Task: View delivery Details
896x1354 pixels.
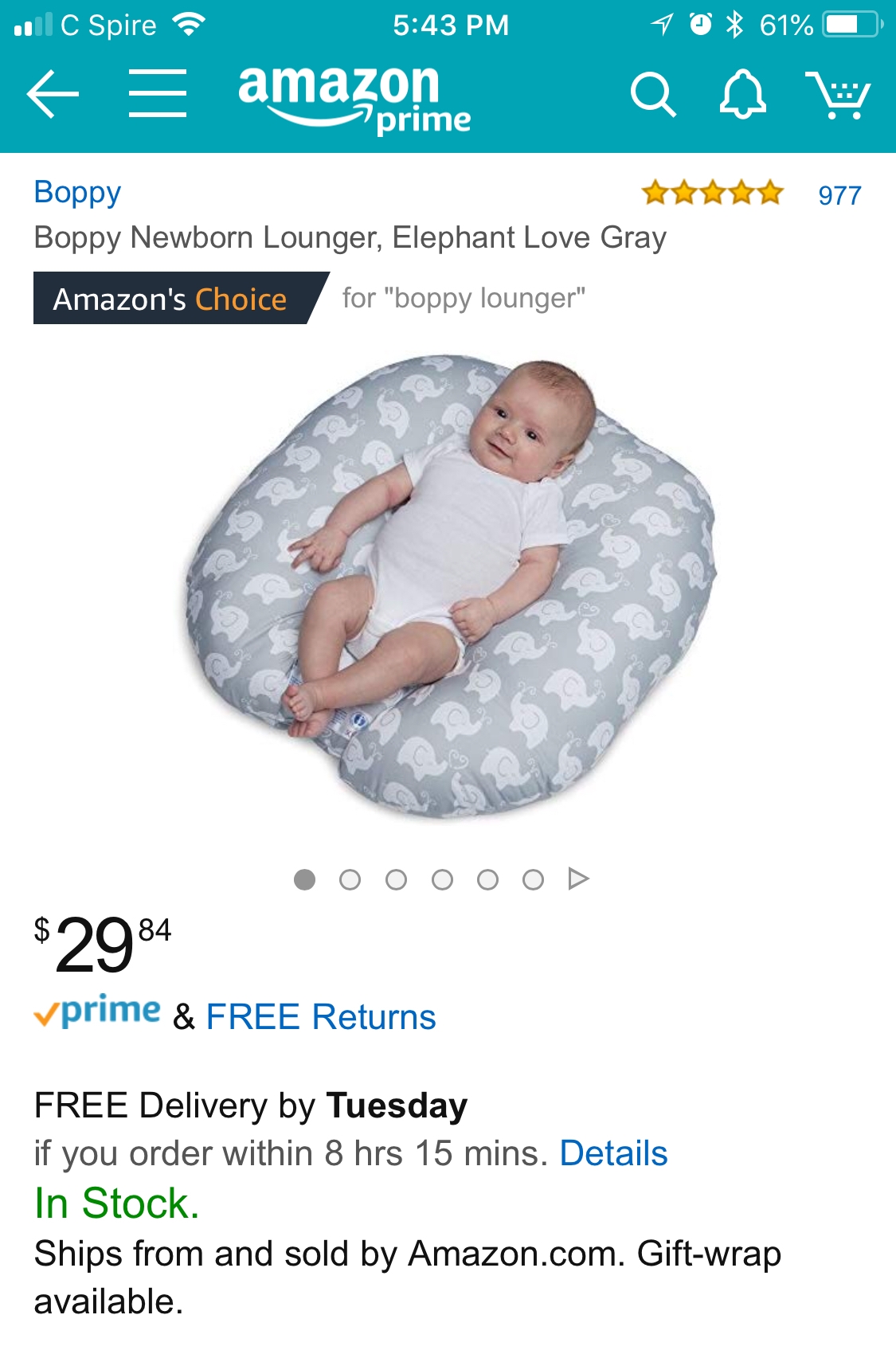Action: point(613,1153)
